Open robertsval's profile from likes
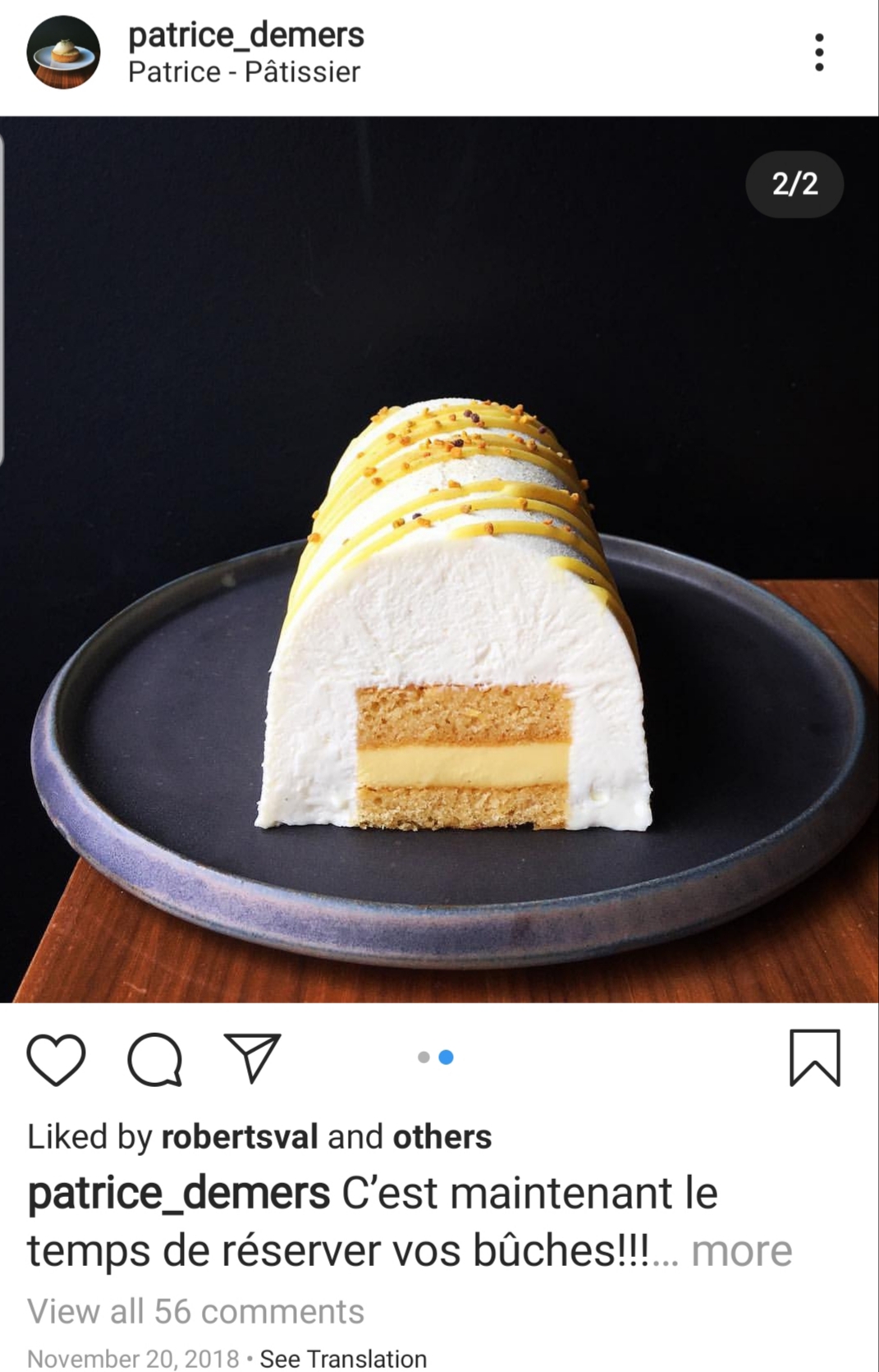The width and height of the screenshot is (879, 1372). click(239, 1137)
